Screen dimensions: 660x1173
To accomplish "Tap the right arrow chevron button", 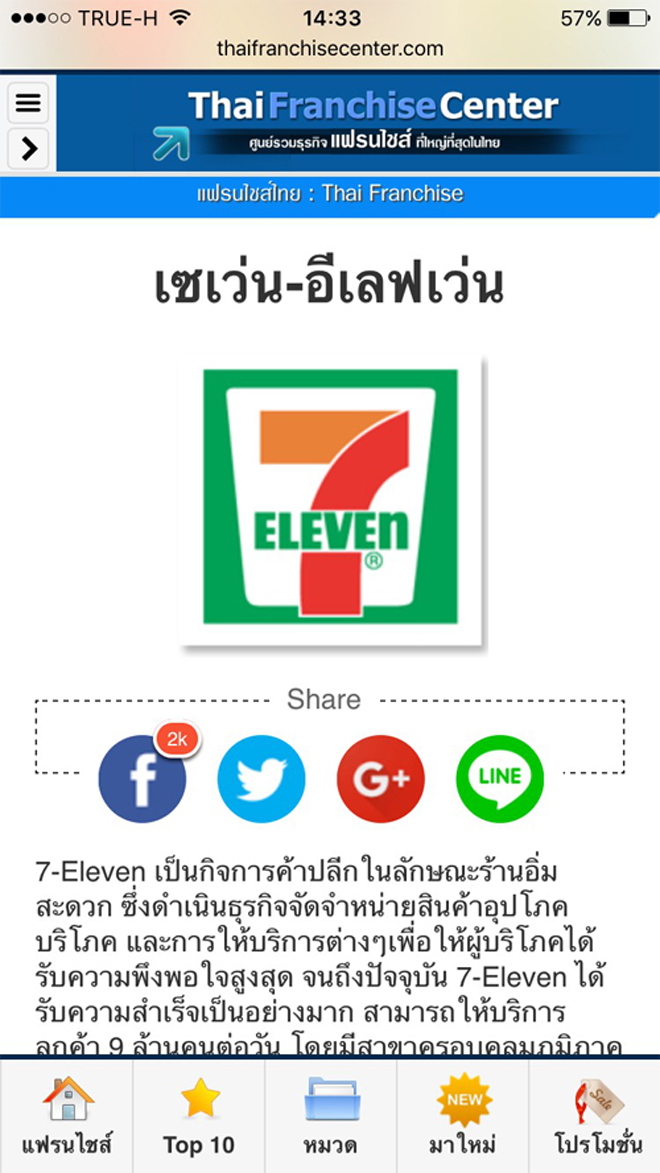I will (x=28, y=149).
